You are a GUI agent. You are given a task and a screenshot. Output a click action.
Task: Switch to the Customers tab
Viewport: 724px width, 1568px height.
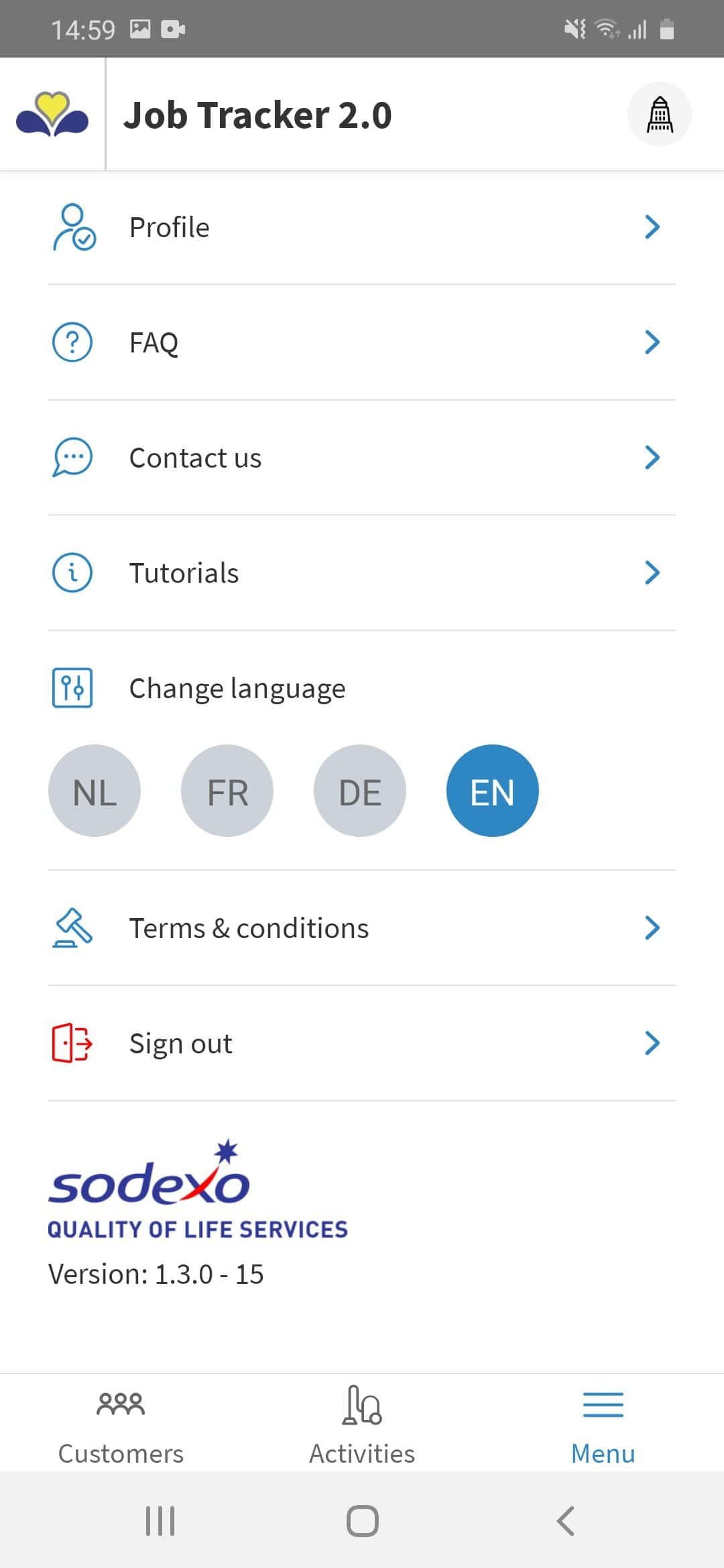coord(121,1423)
